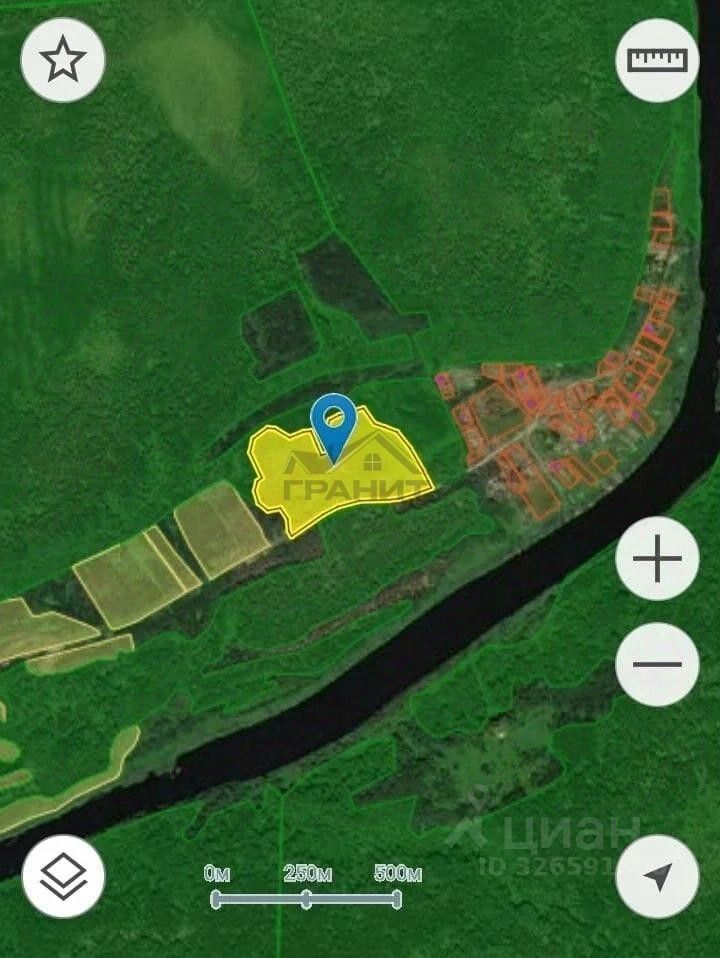This screenshot has width=720, height=958.
Task: Open the map layers selector
Action: coord(63,876)
